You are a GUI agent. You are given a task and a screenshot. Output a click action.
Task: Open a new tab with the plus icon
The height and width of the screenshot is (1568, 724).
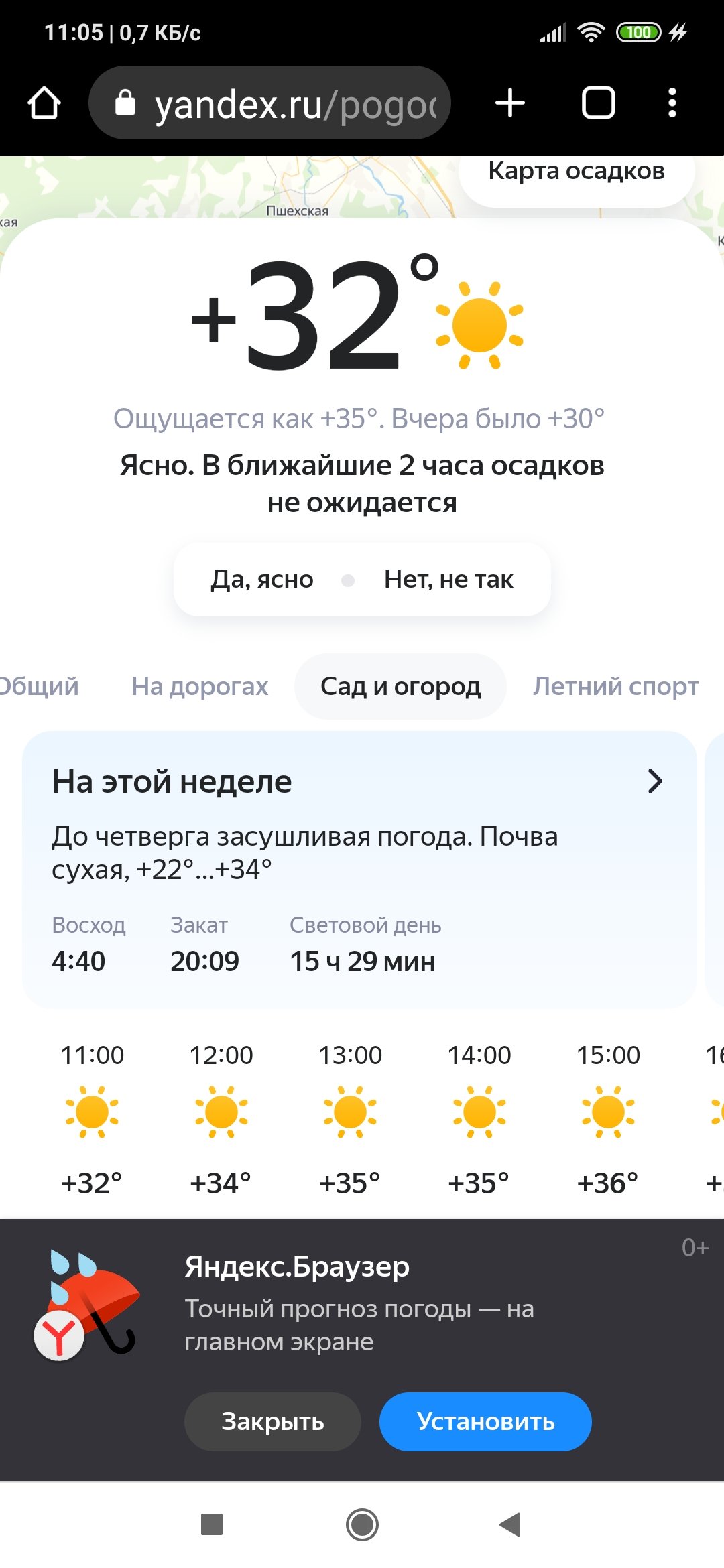pos(510,103)
